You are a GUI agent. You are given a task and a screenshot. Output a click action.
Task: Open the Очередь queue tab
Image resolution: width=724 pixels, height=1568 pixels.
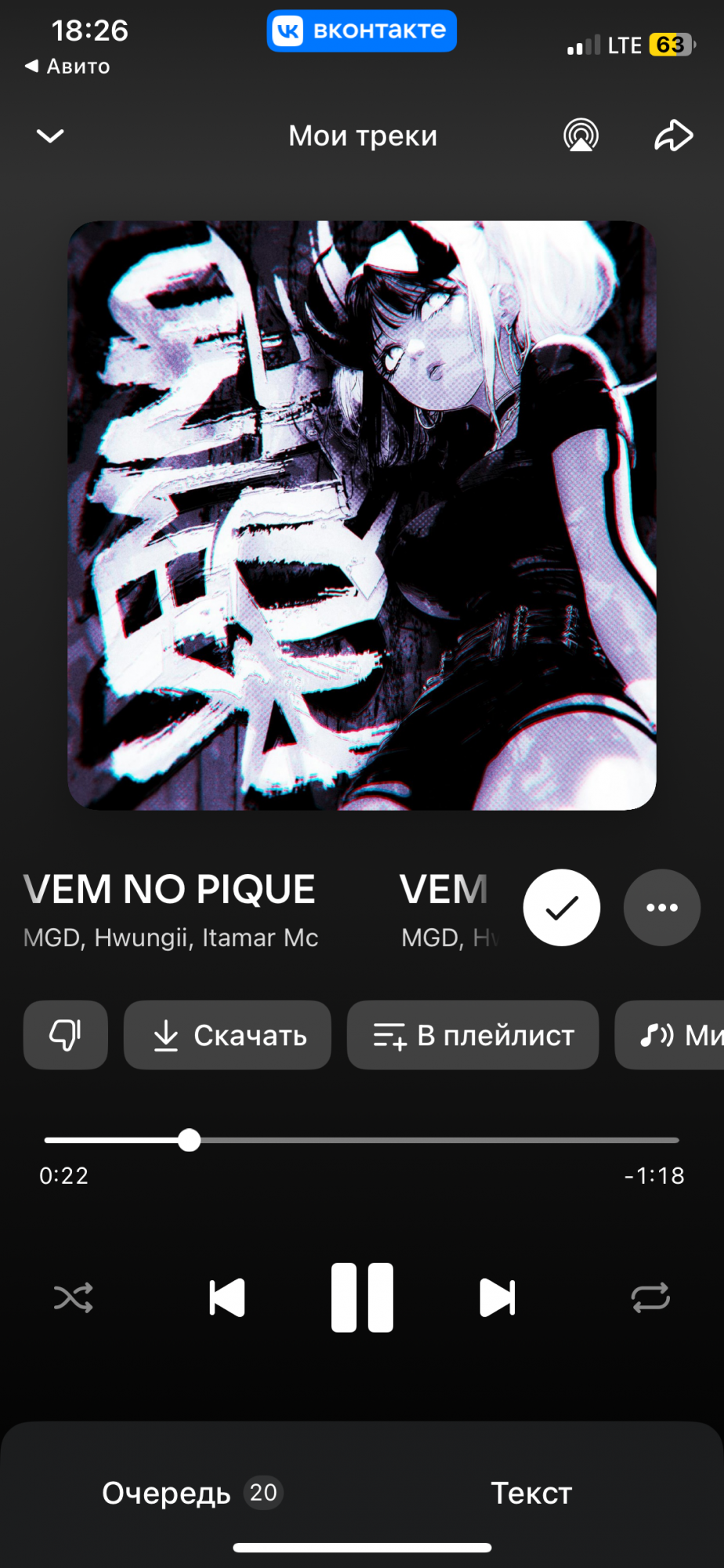(191, 1493)
